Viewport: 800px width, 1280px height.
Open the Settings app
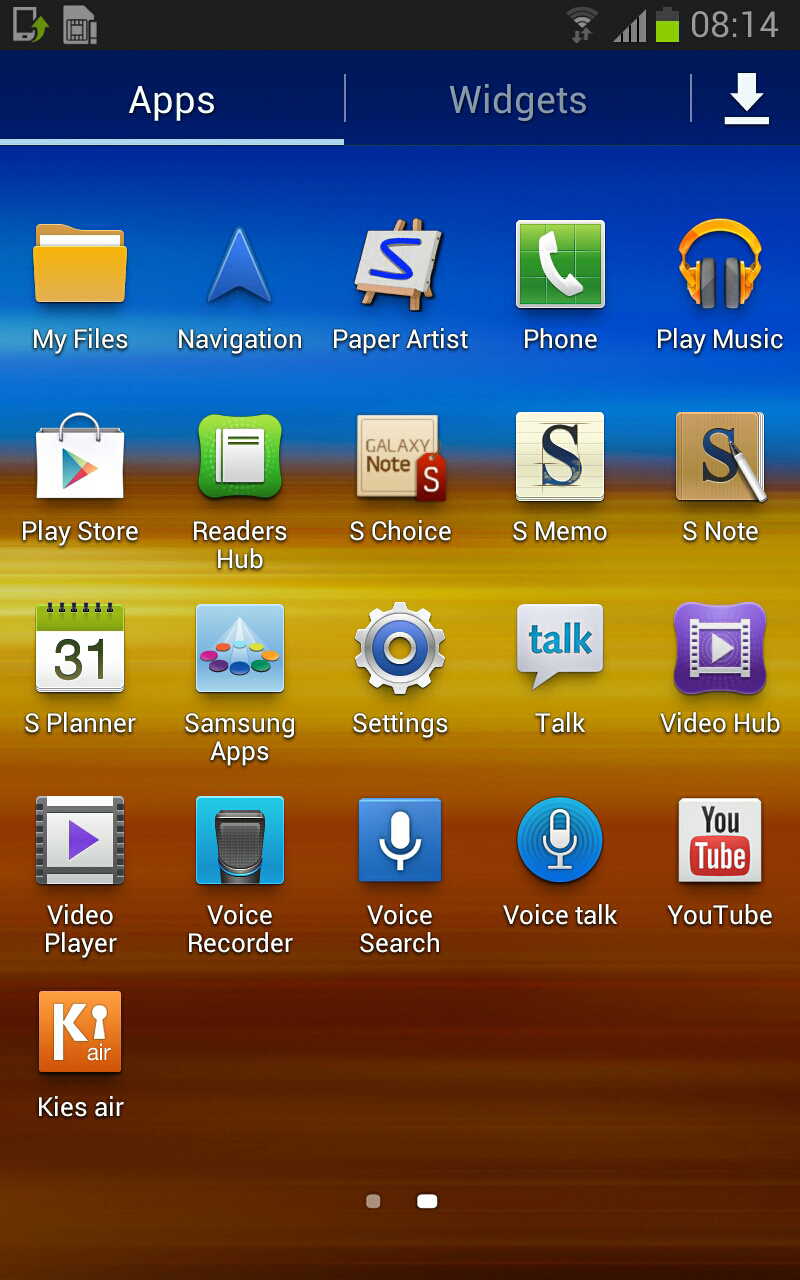tap(400, 649)
